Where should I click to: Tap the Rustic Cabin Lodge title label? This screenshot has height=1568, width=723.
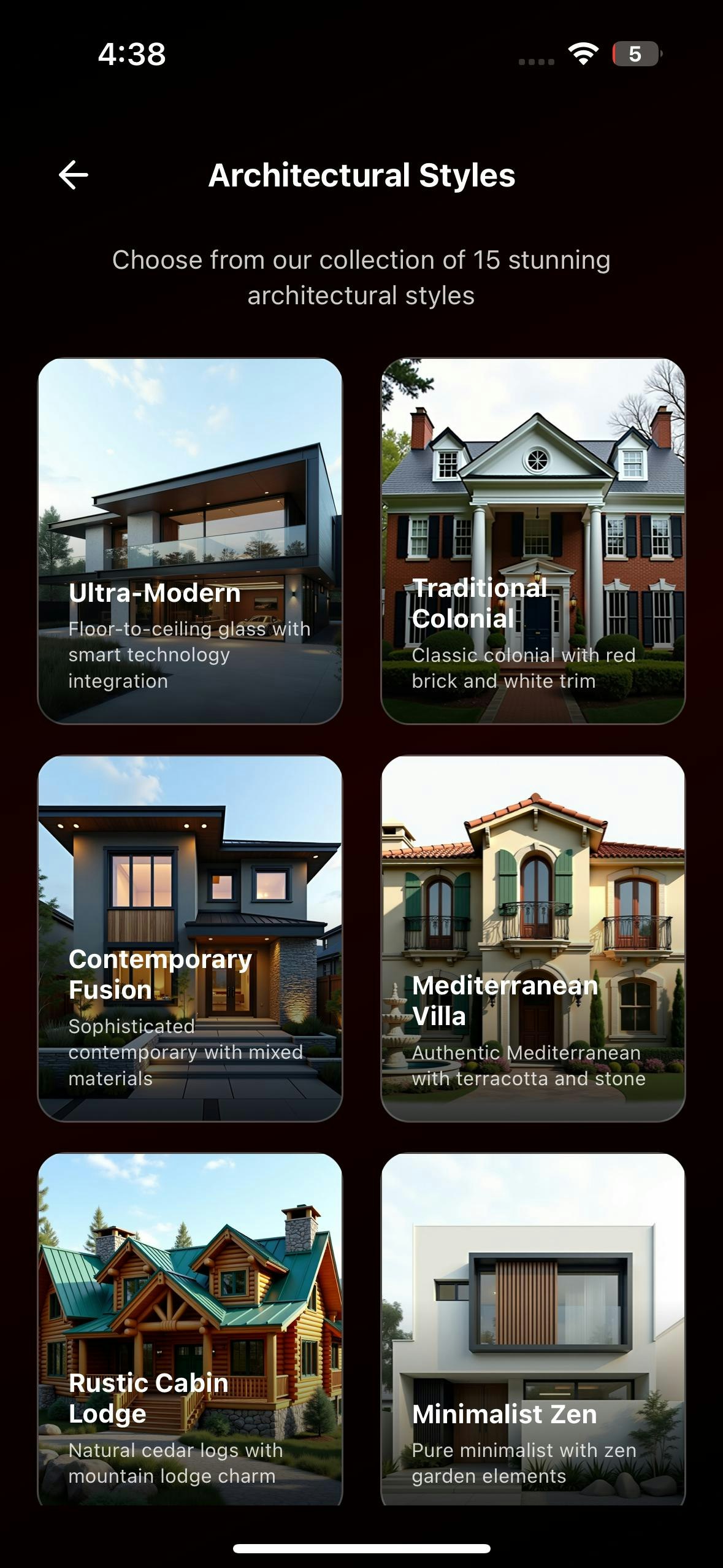149,1399
